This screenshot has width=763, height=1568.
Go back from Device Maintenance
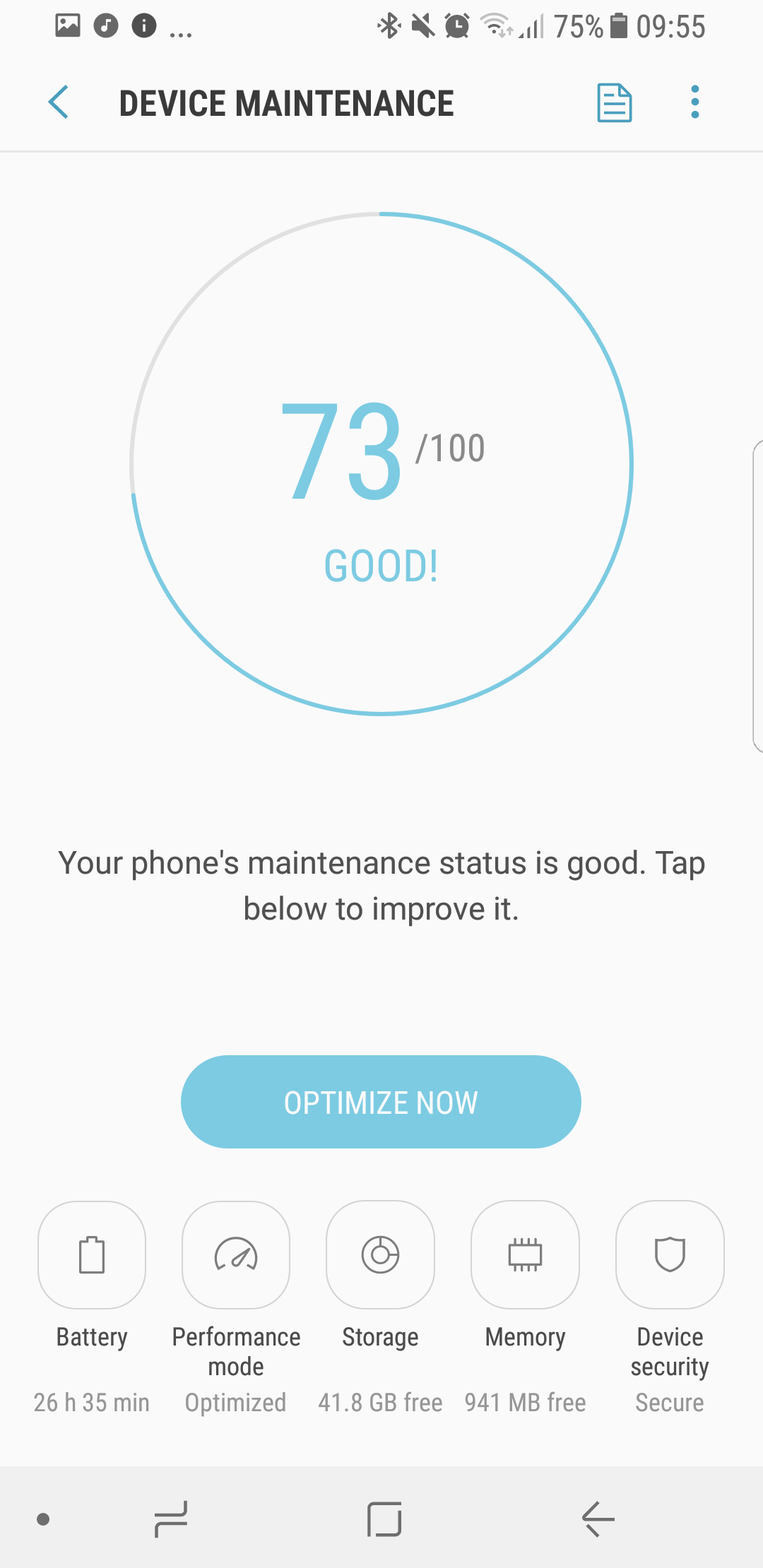point(59,102)
